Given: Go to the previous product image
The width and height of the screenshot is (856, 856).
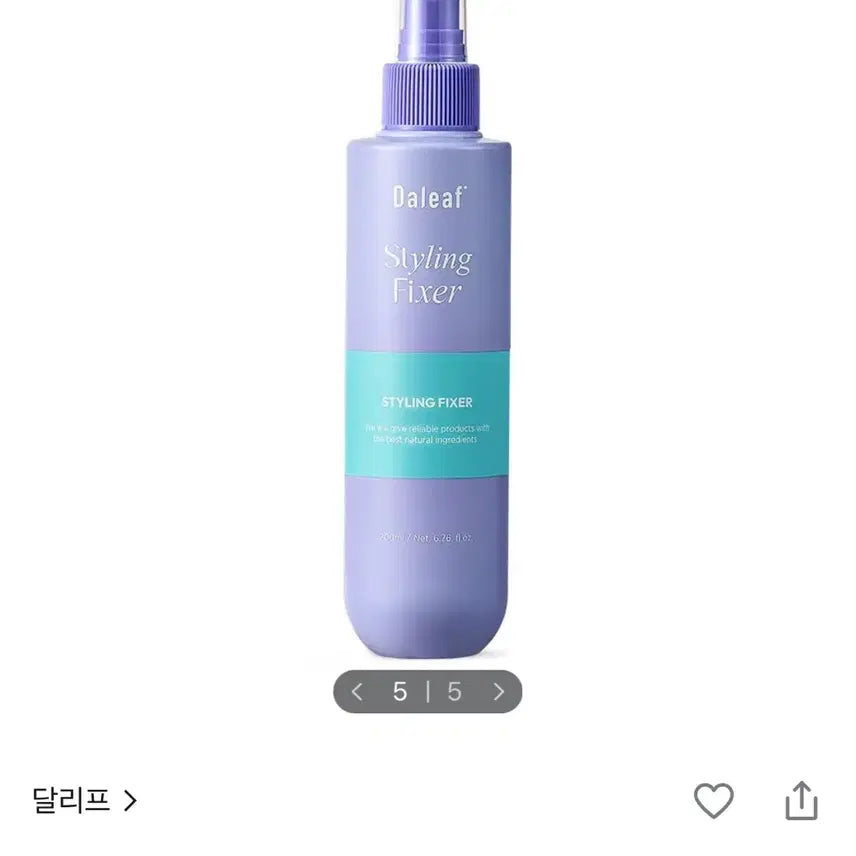Looking at the screenshot, I should (357, 691).
